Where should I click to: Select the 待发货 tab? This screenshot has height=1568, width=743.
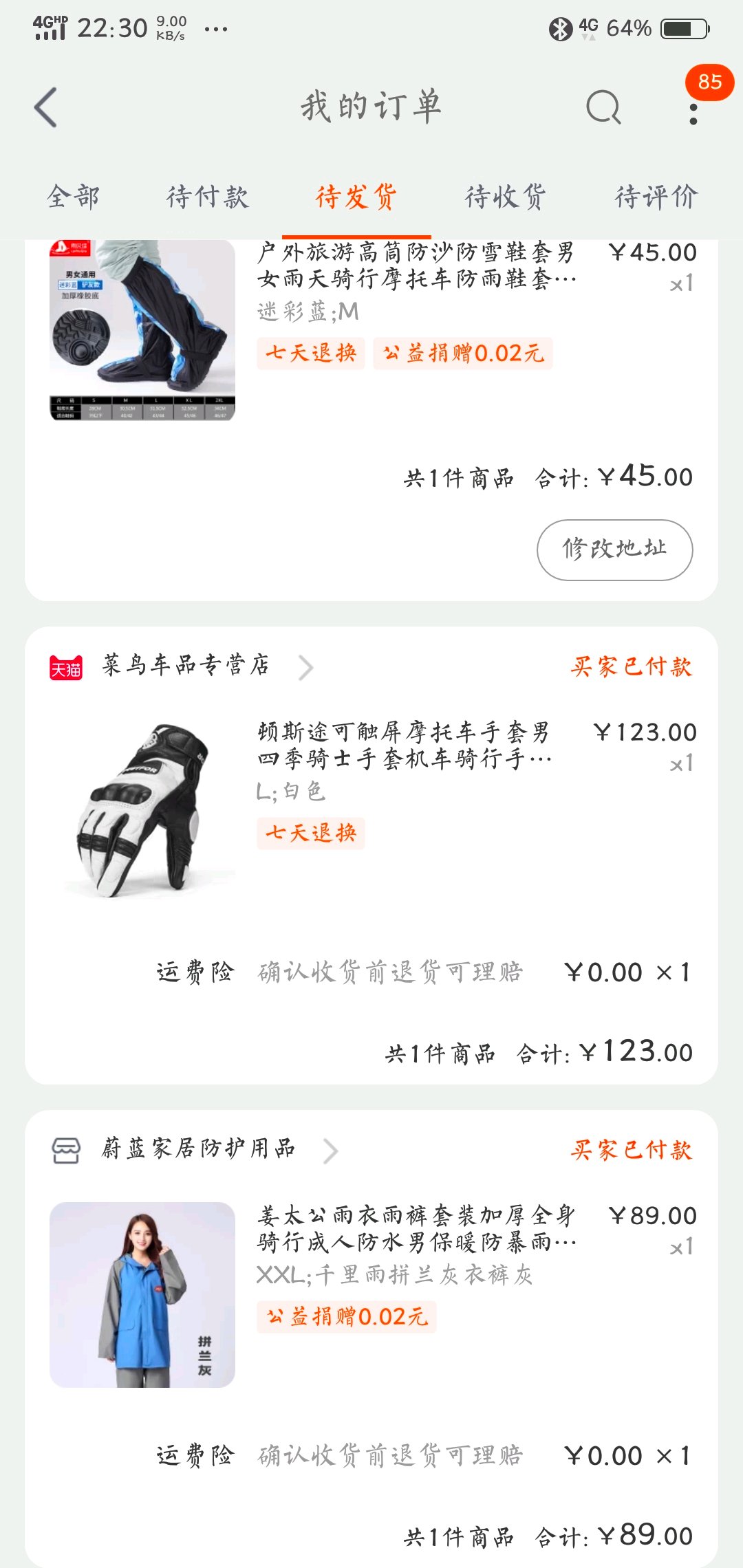click(356, 197)
